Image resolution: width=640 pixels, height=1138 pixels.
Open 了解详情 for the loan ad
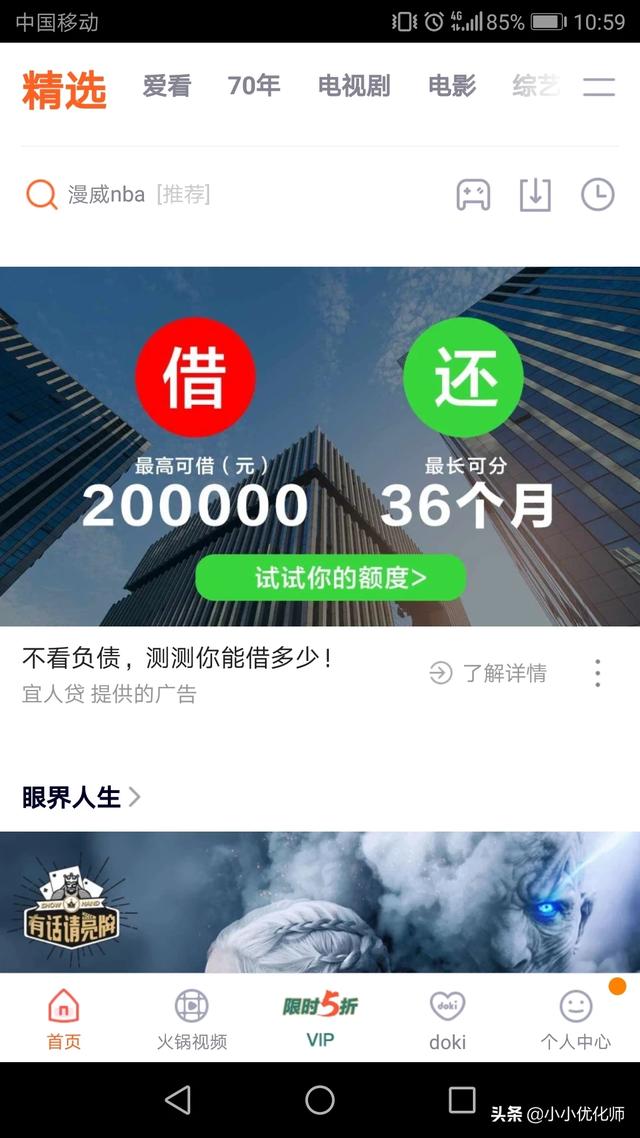489,673
